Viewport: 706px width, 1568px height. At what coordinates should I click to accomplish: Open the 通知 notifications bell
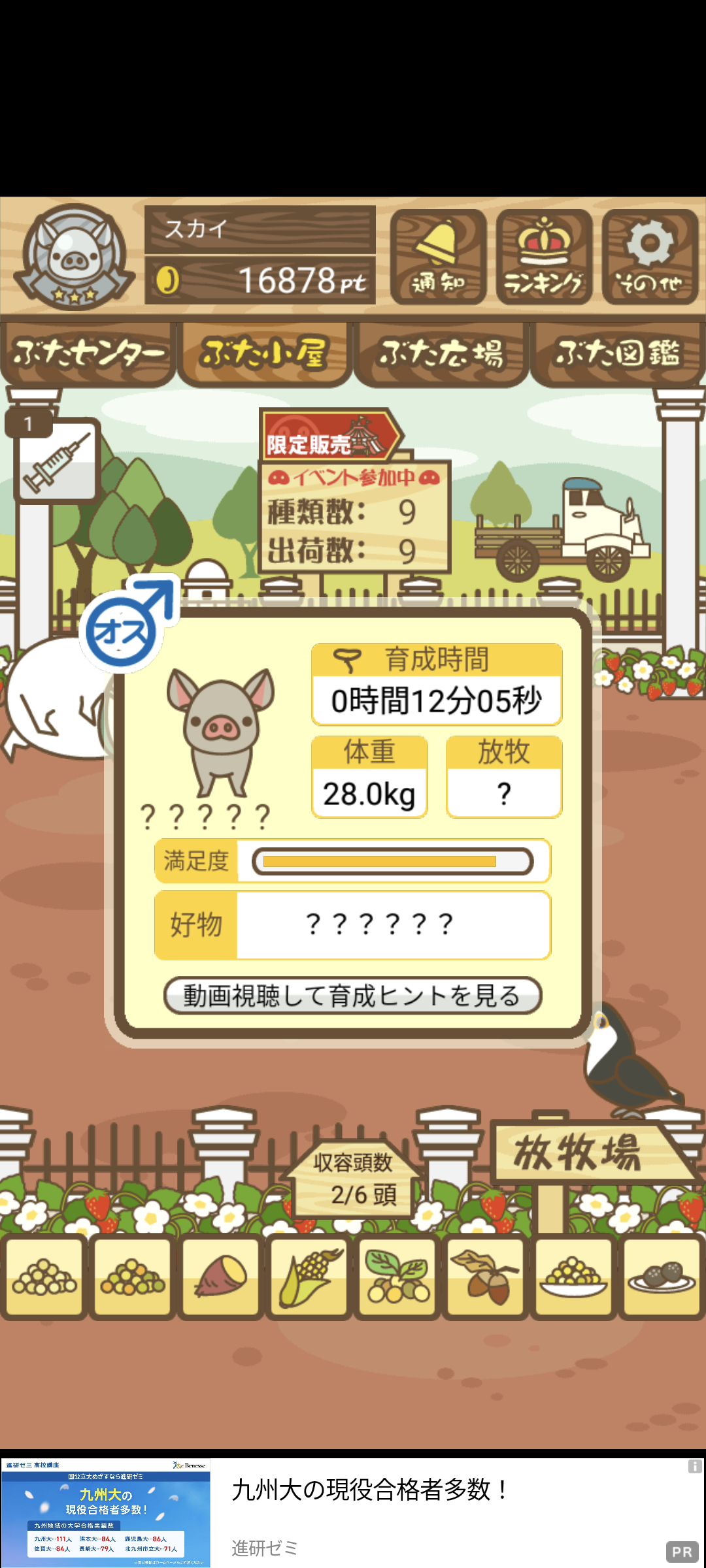click(x=438, y=257)
